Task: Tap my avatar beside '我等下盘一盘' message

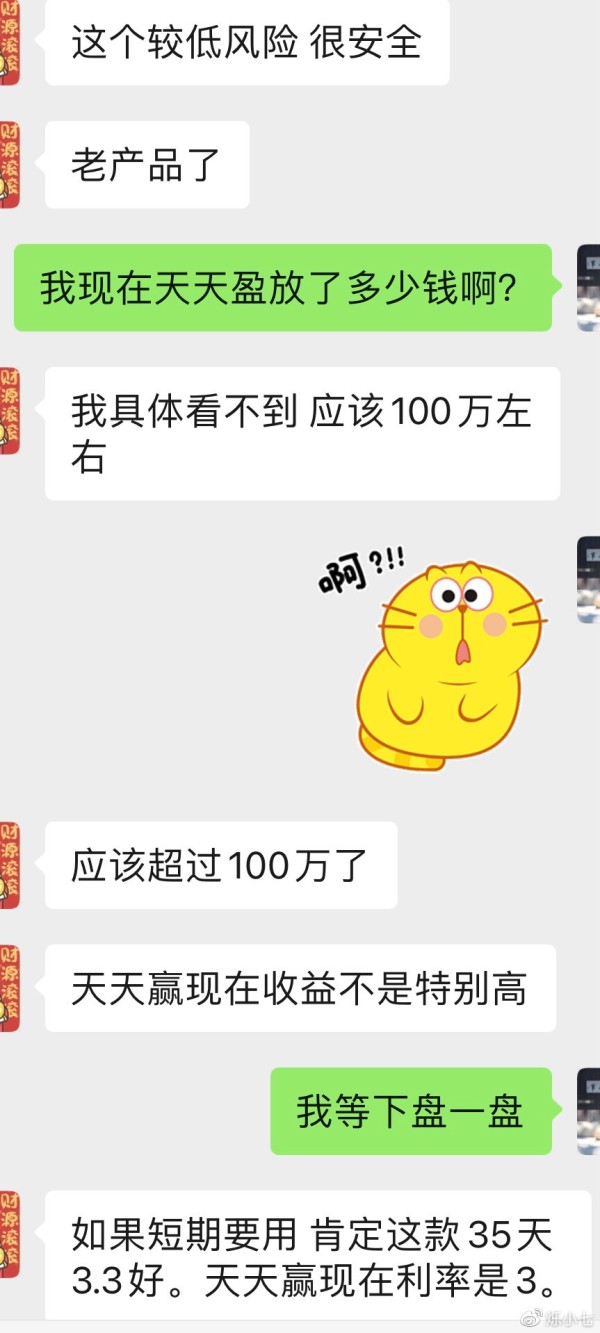Action: pyautogui.click(x=589, y=1110)
